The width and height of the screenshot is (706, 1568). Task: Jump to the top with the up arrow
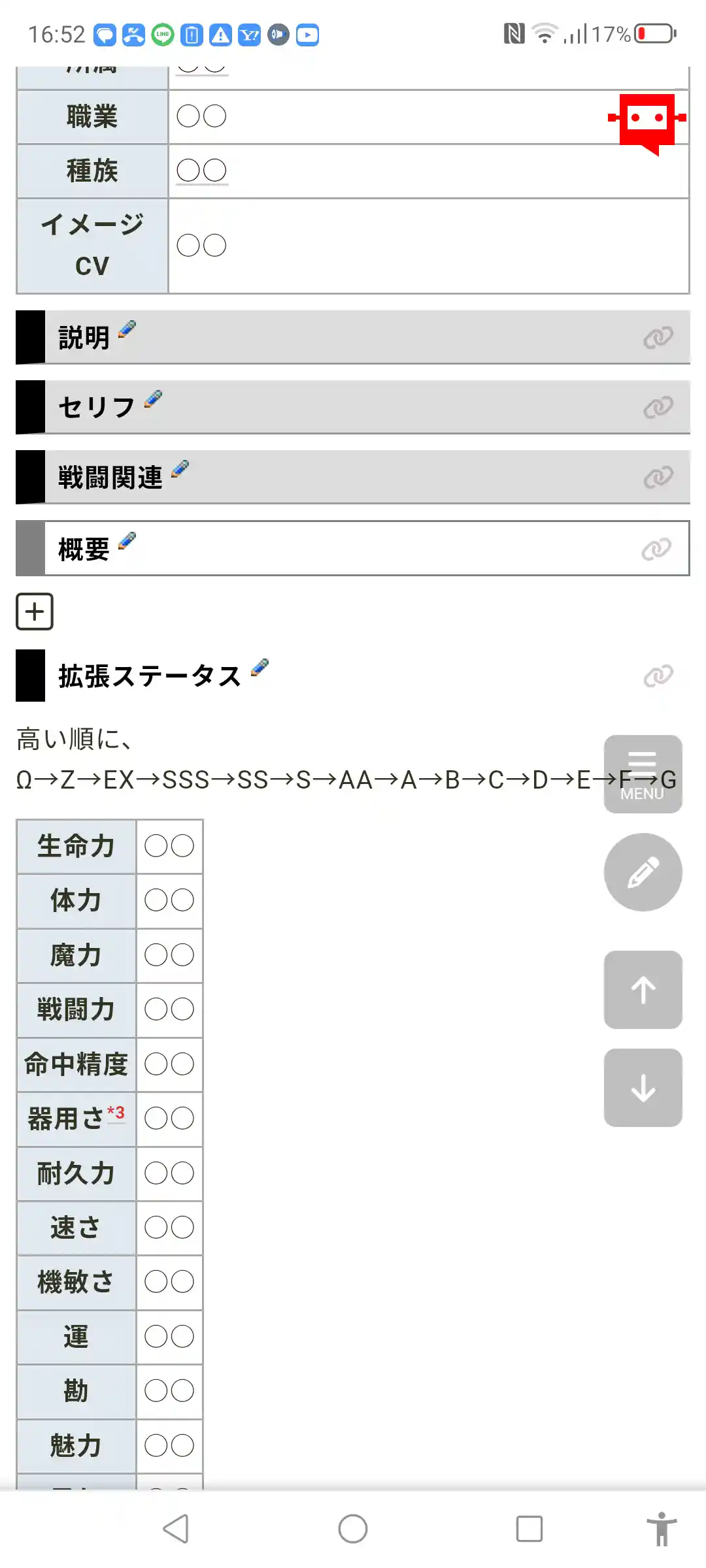click(643, 990)
